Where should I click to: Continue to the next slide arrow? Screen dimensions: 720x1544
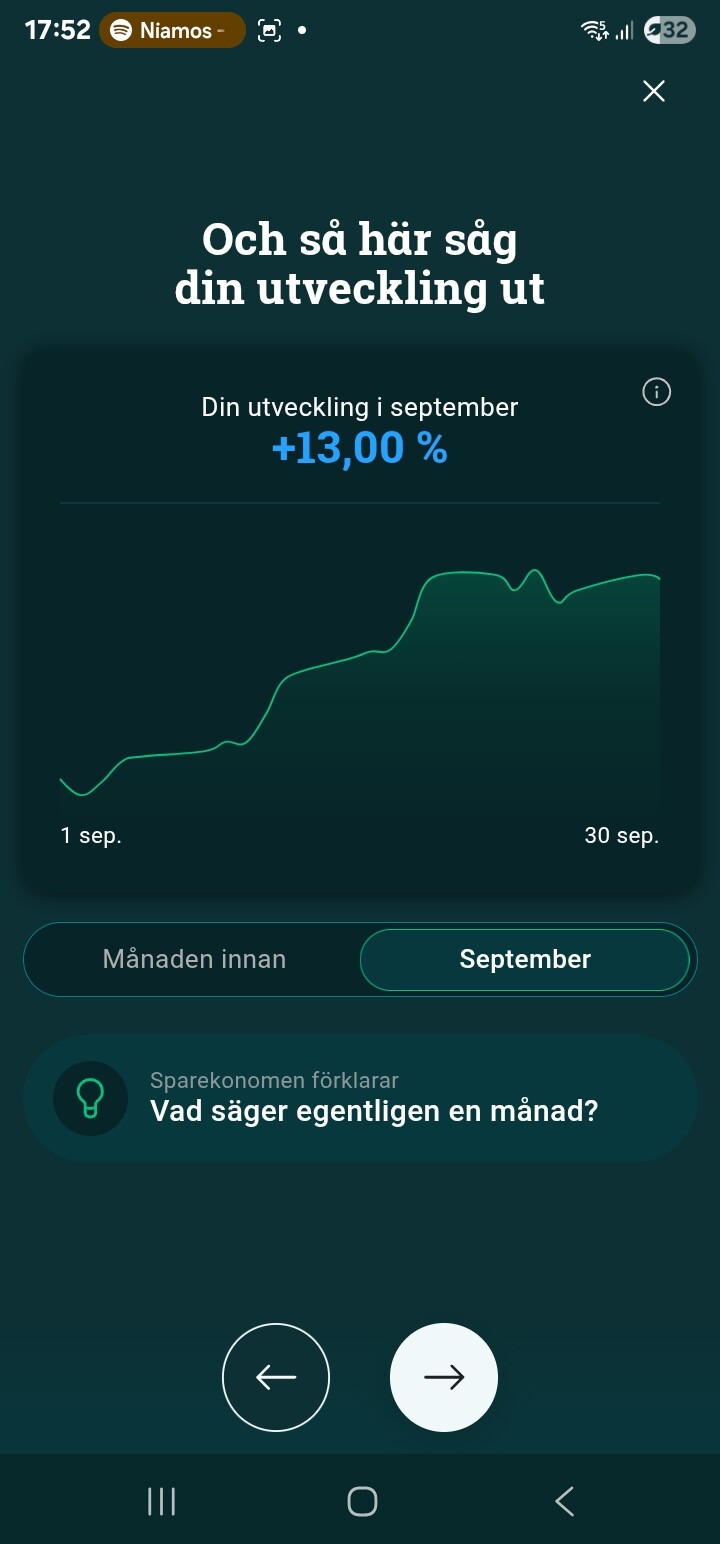pos(444,1377)
